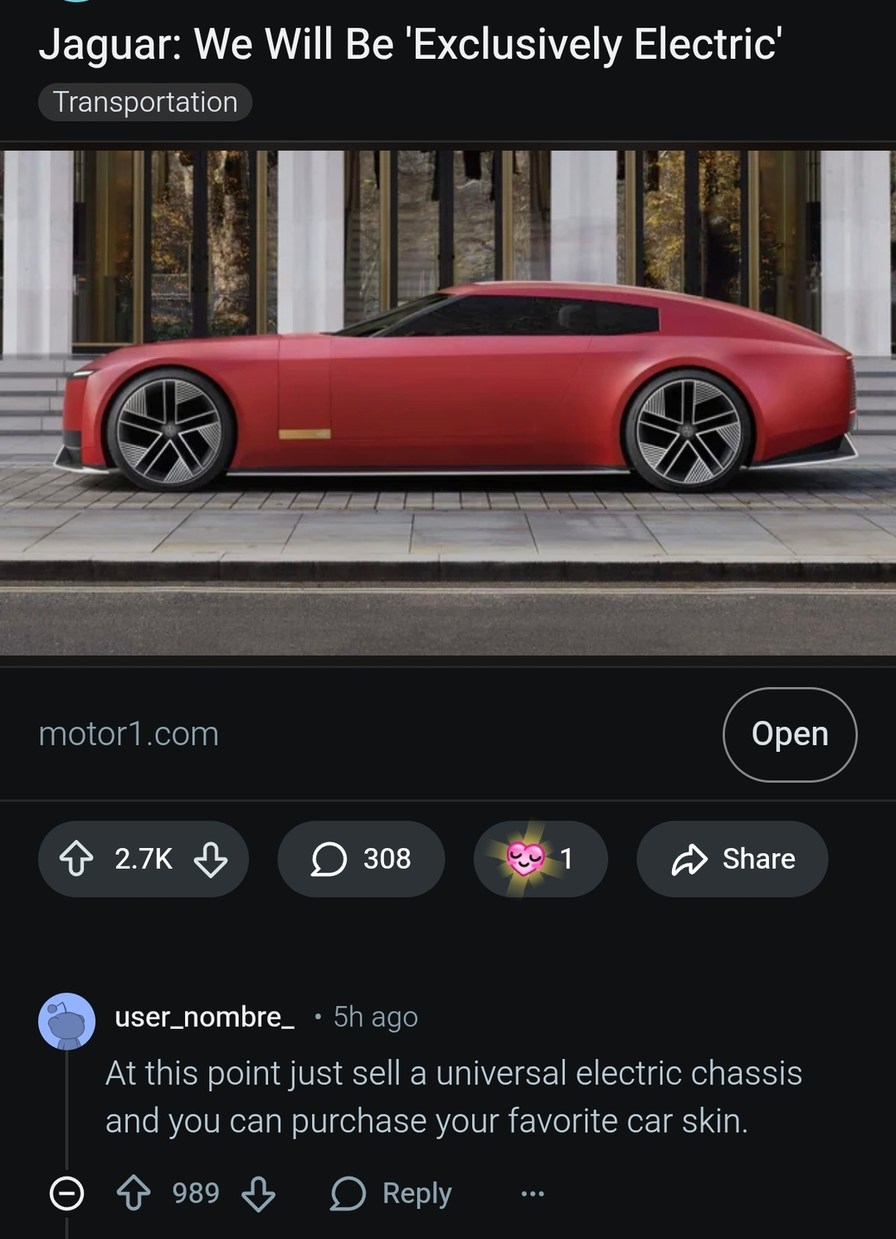The width and height of the screenshot is (896, 1239).
Task: Share the post using the Share icon
Action: click(x=691, y=858)
